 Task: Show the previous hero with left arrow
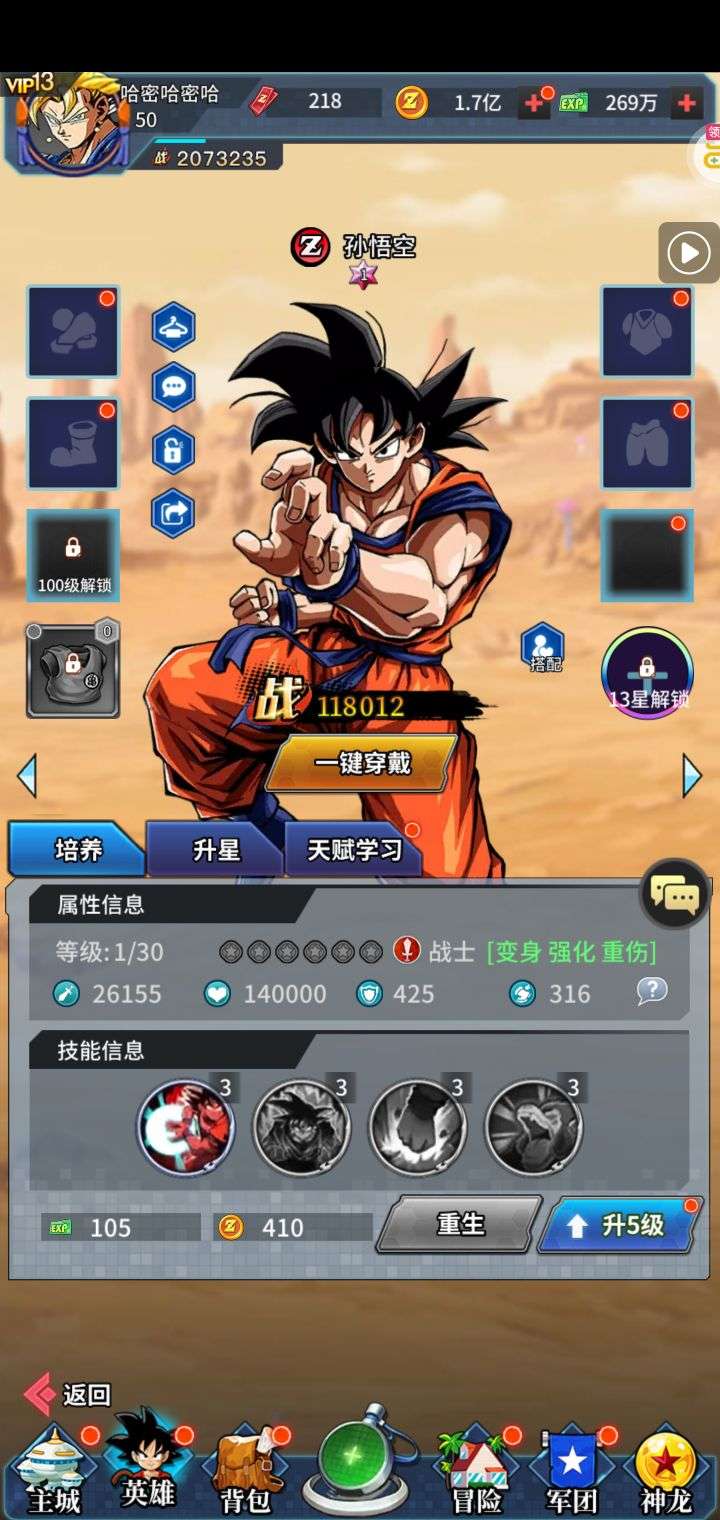click(28, 775)
